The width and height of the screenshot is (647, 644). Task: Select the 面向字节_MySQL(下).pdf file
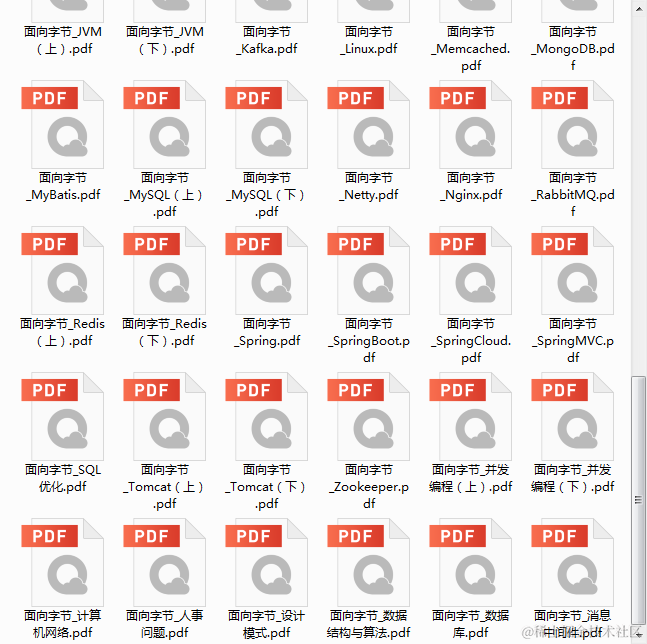coord(266,126)
